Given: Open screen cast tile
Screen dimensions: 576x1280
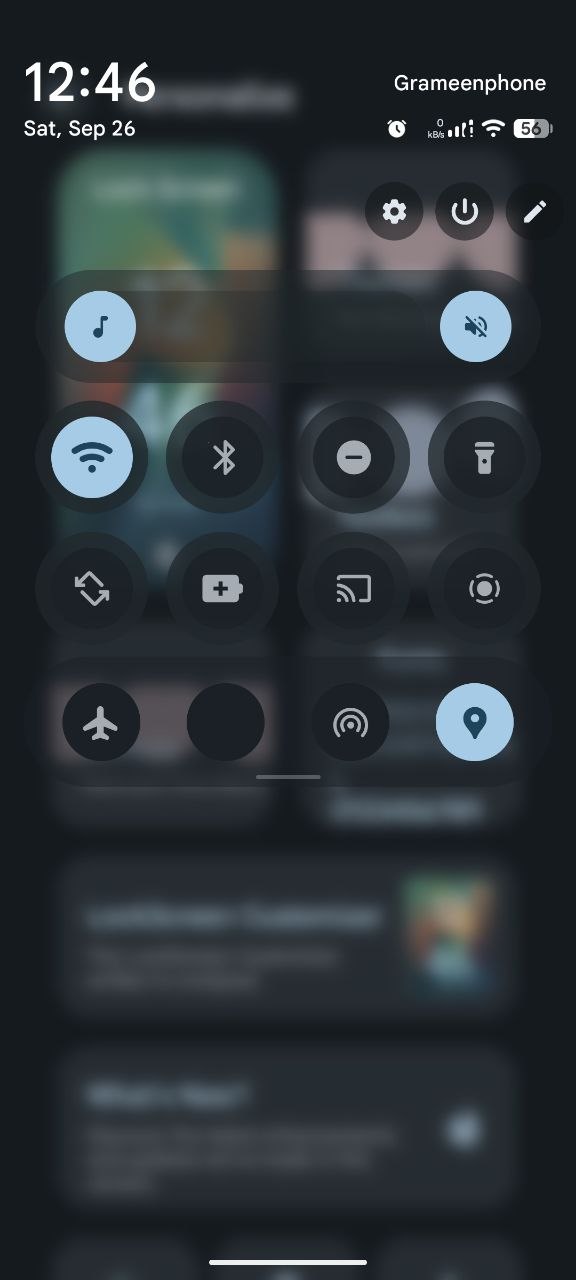Looking at the screenshot, I should [353, 589].
